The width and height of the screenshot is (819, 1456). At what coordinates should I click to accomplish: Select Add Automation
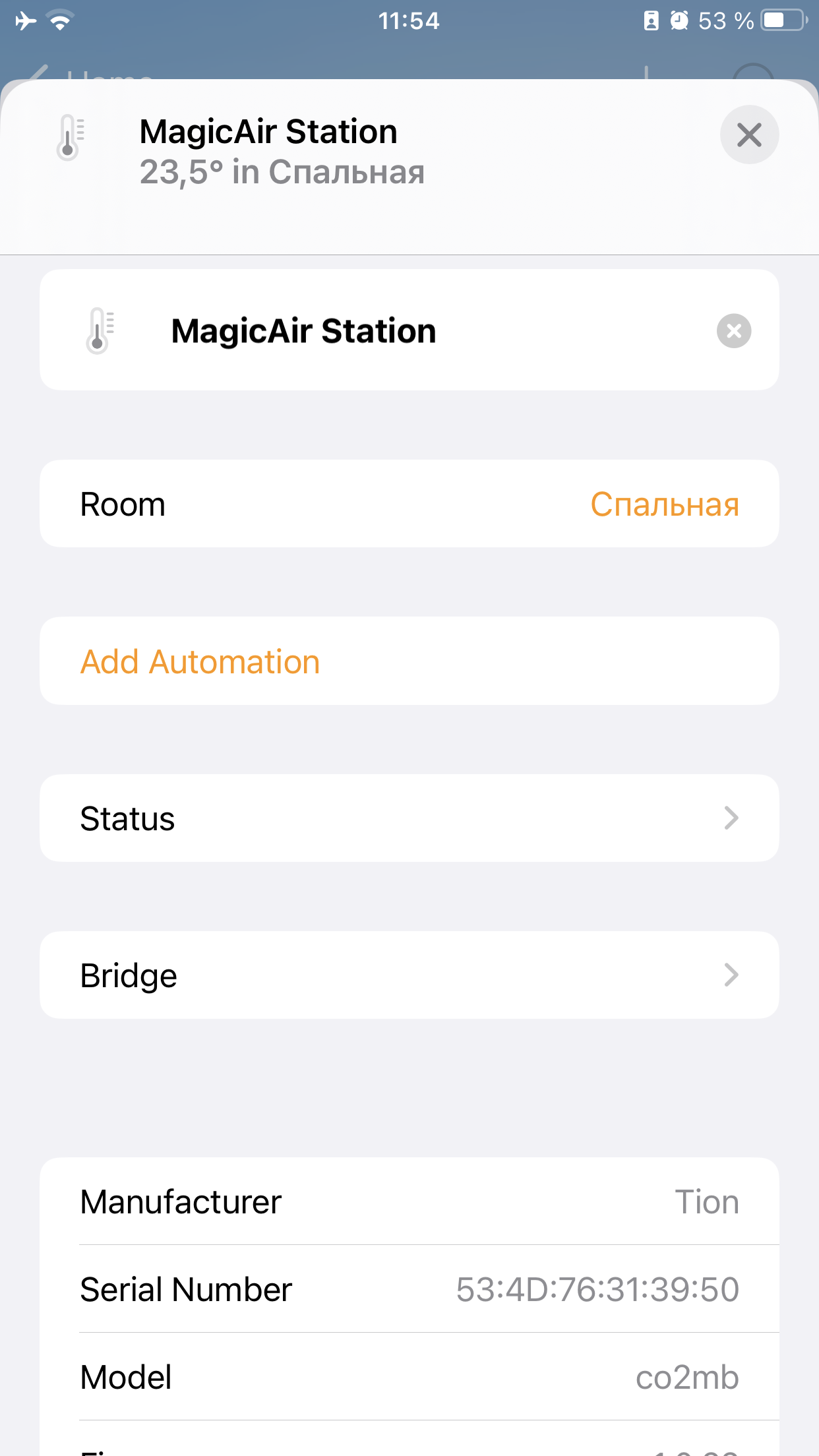200,661
